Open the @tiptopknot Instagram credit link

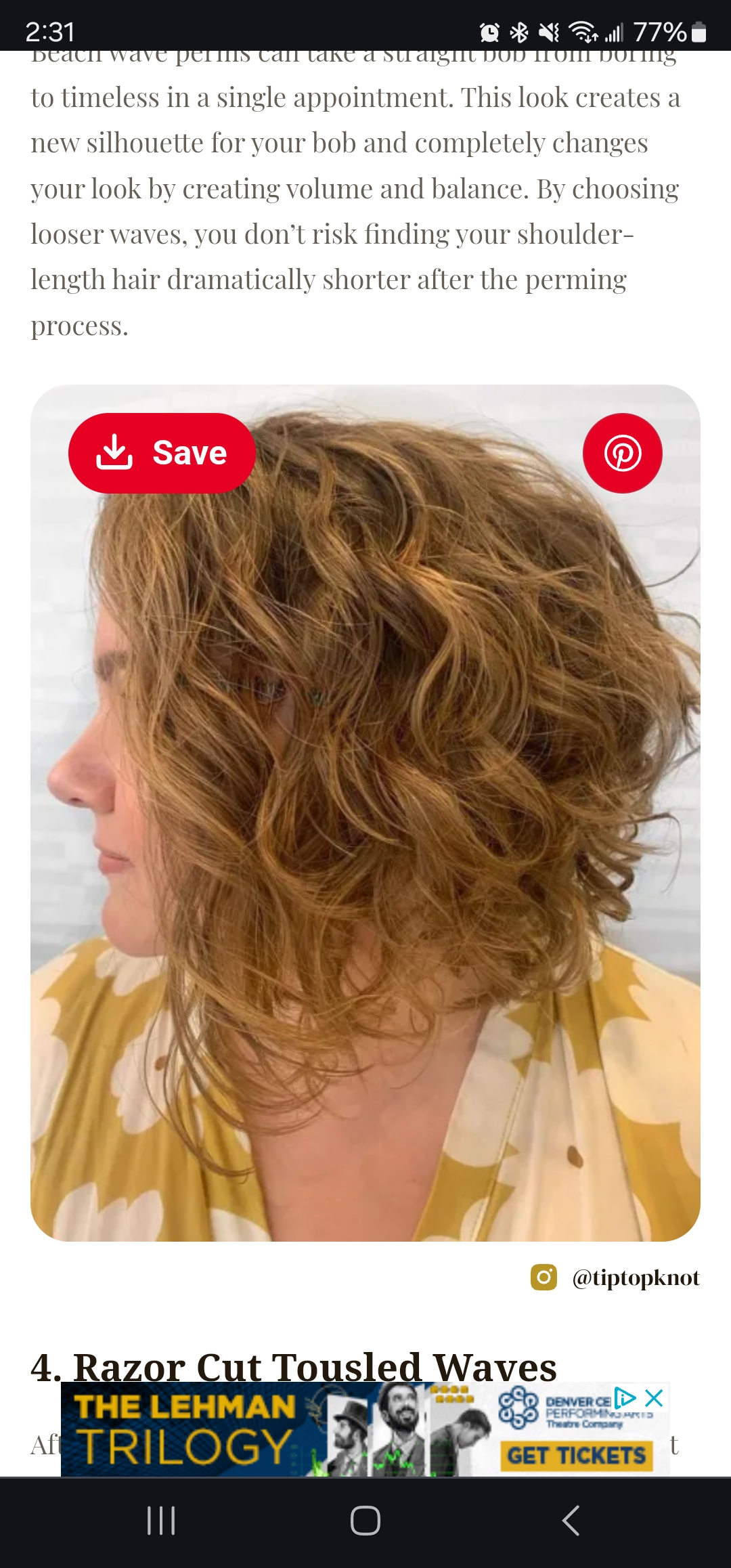click(635, 1278)
